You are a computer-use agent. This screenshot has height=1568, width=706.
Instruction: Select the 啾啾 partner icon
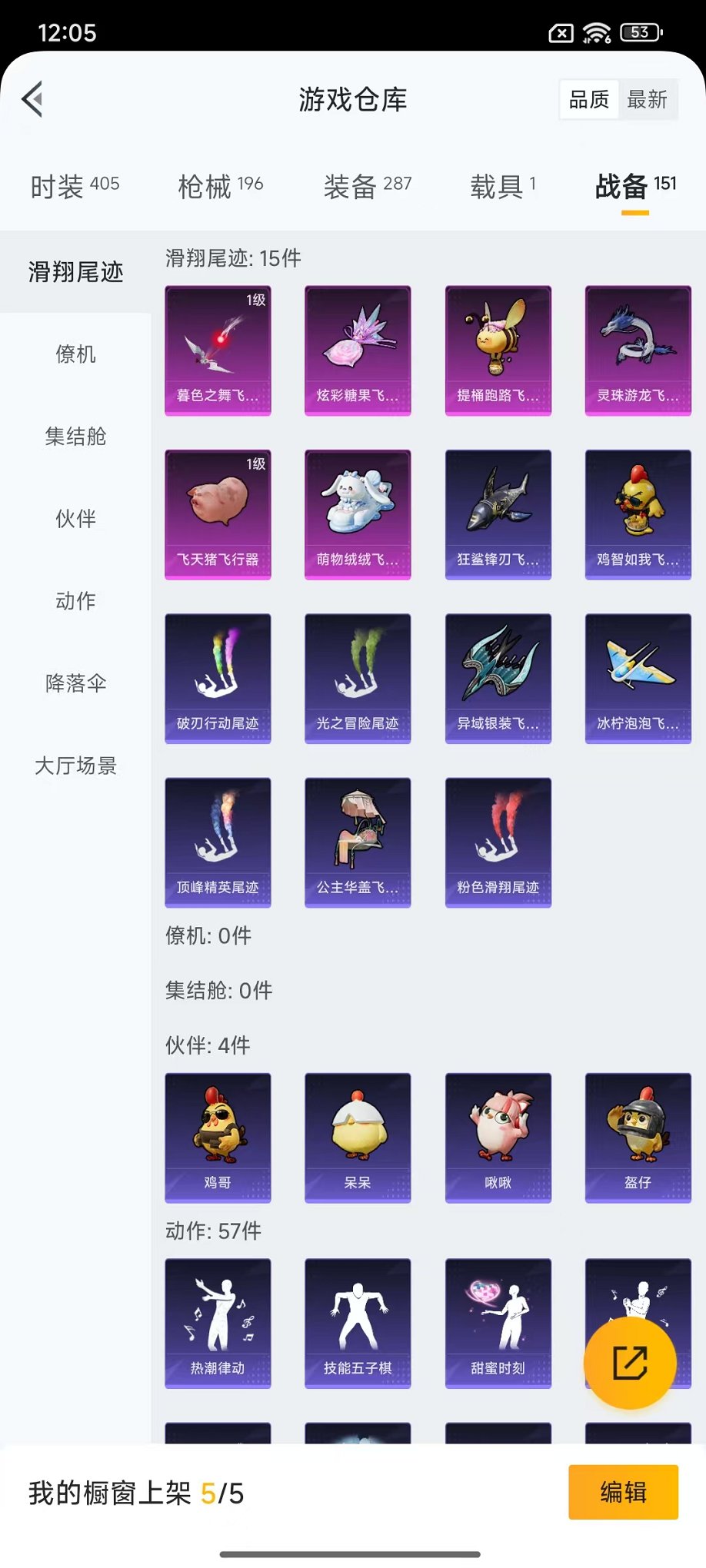pos(498,1137)
